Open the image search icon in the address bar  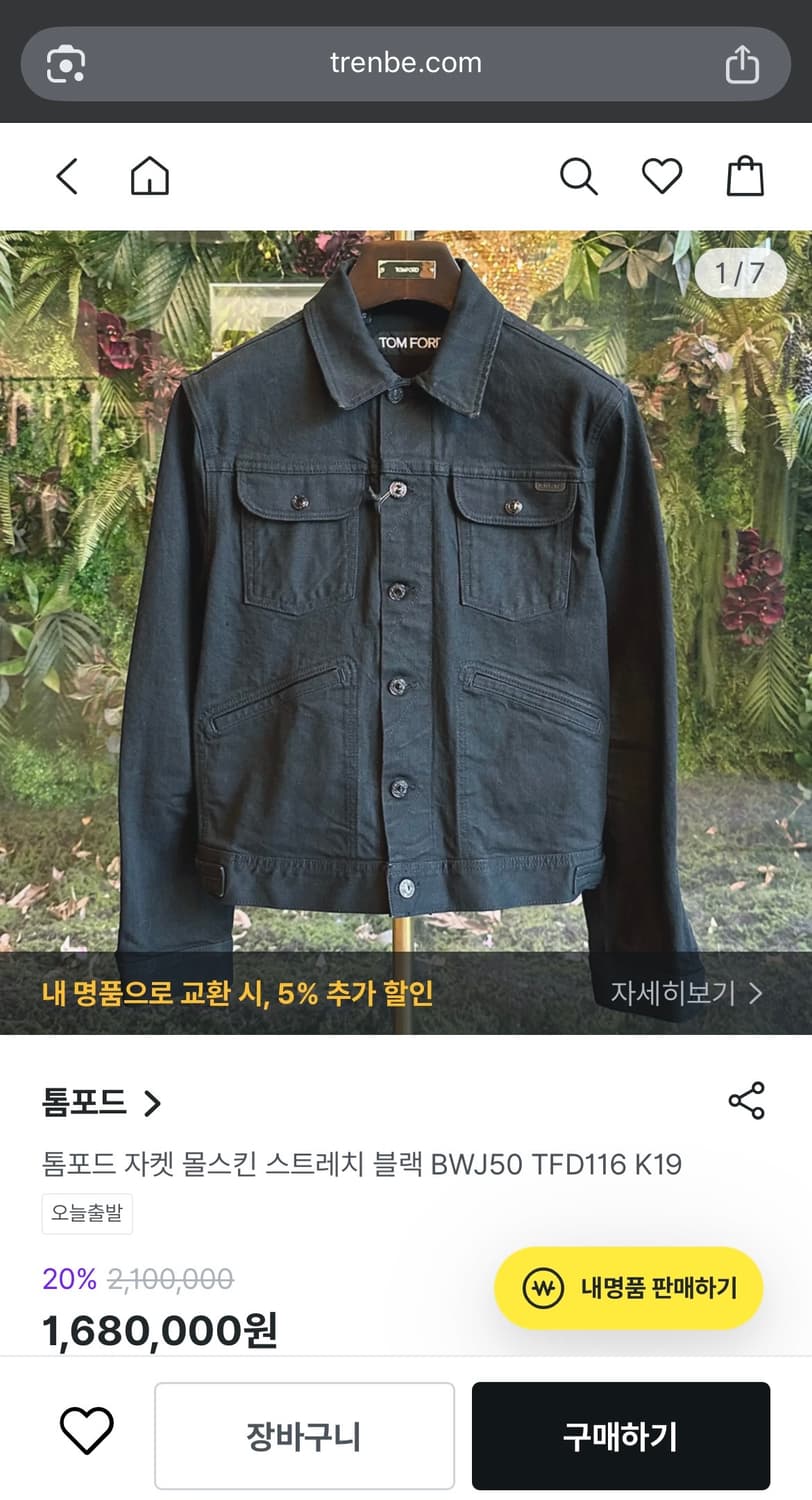pos(66,63)
